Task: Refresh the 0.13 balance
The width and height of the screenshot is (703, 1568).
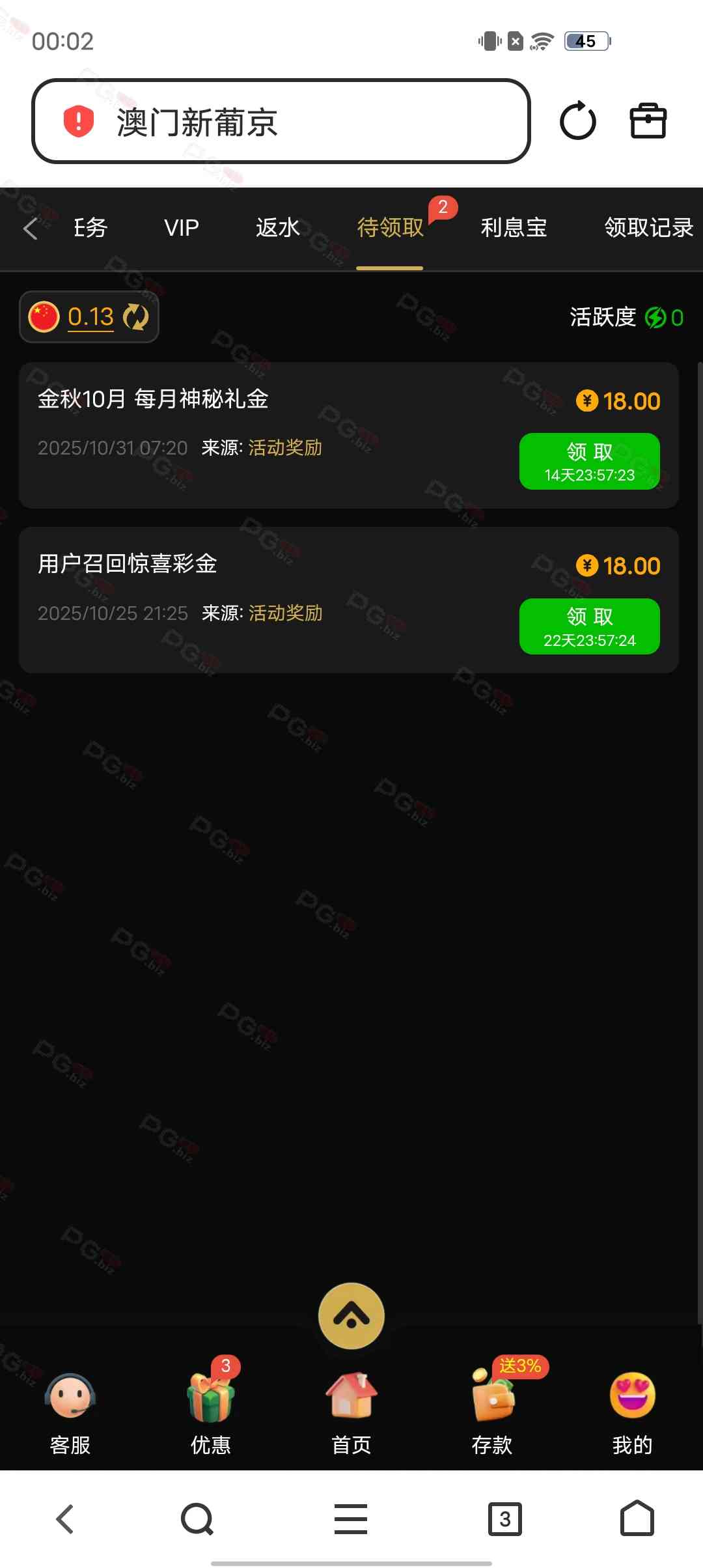Action: 136,317
